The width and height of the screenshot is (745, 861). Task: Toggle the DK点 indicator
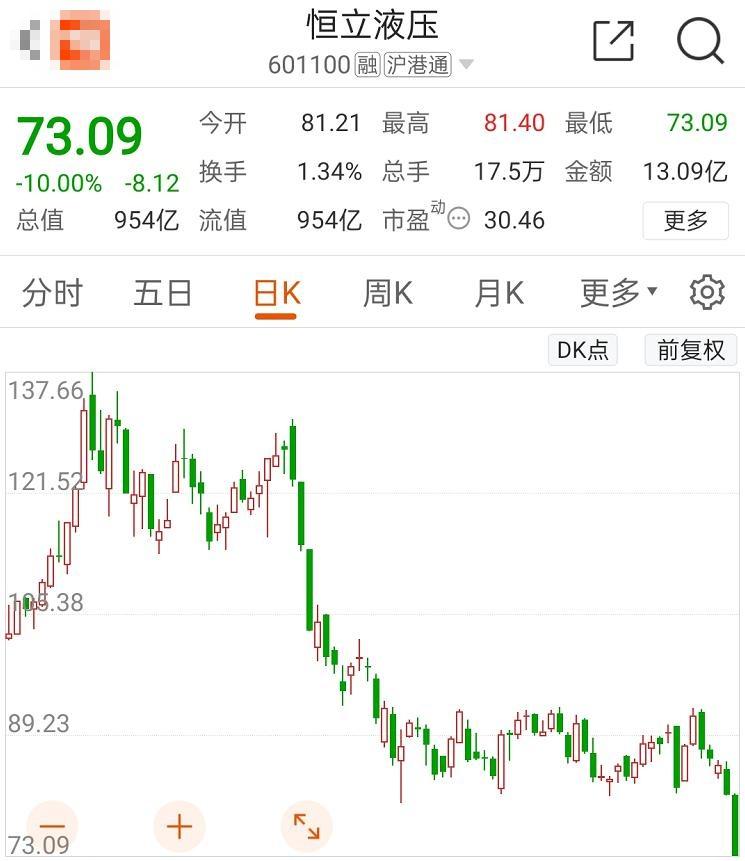[x=582, y=350]
